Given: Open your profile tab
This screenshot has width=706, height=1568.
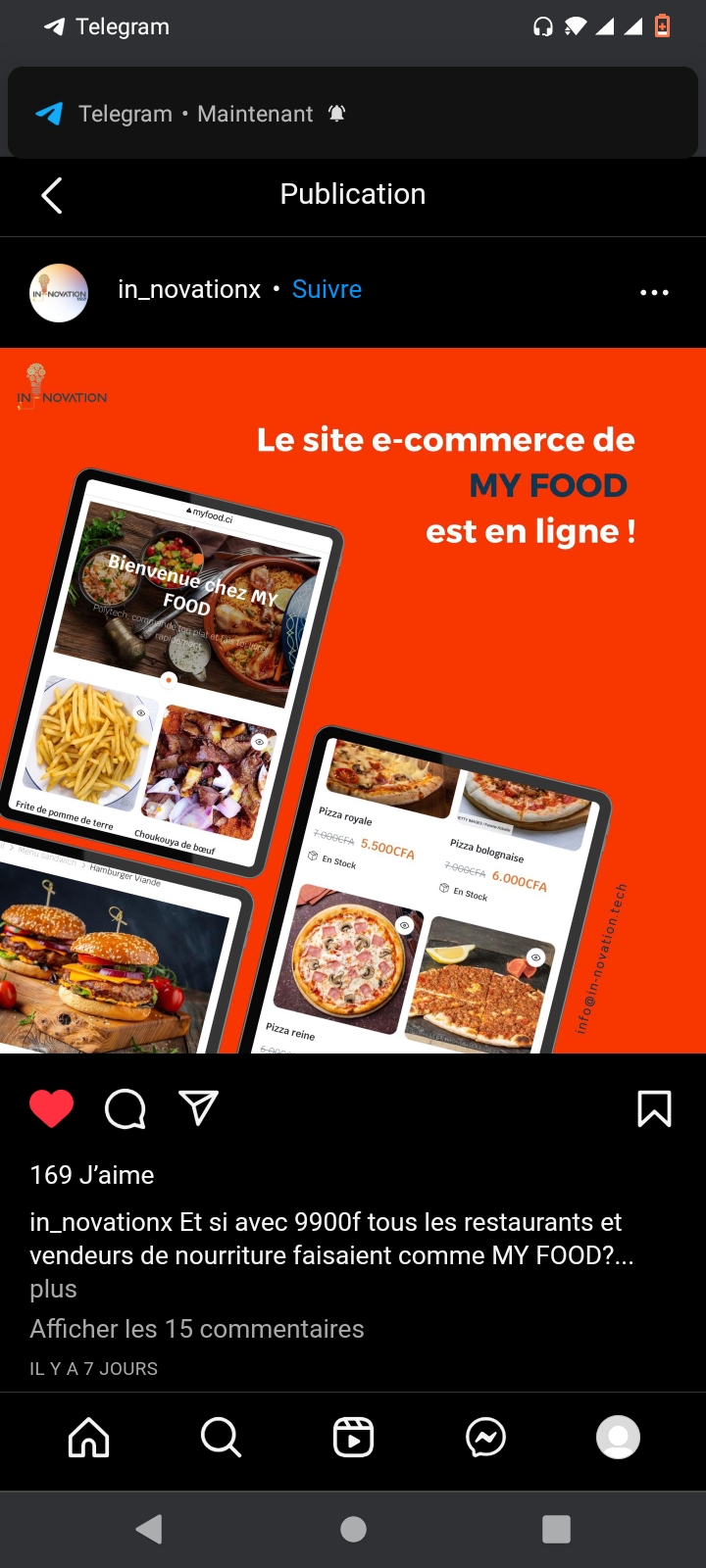Looking at the screenshot, I should pos(618,1438).
